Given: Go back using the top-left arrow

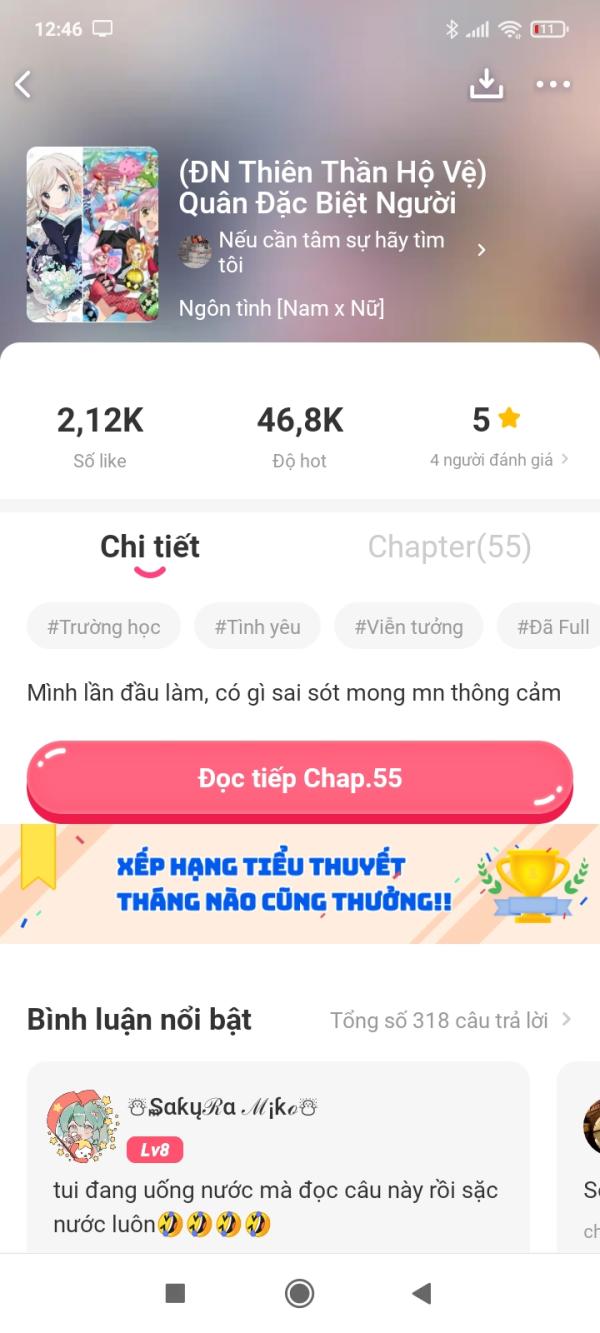Looking at the screenshot, I should tap(24, 85).
